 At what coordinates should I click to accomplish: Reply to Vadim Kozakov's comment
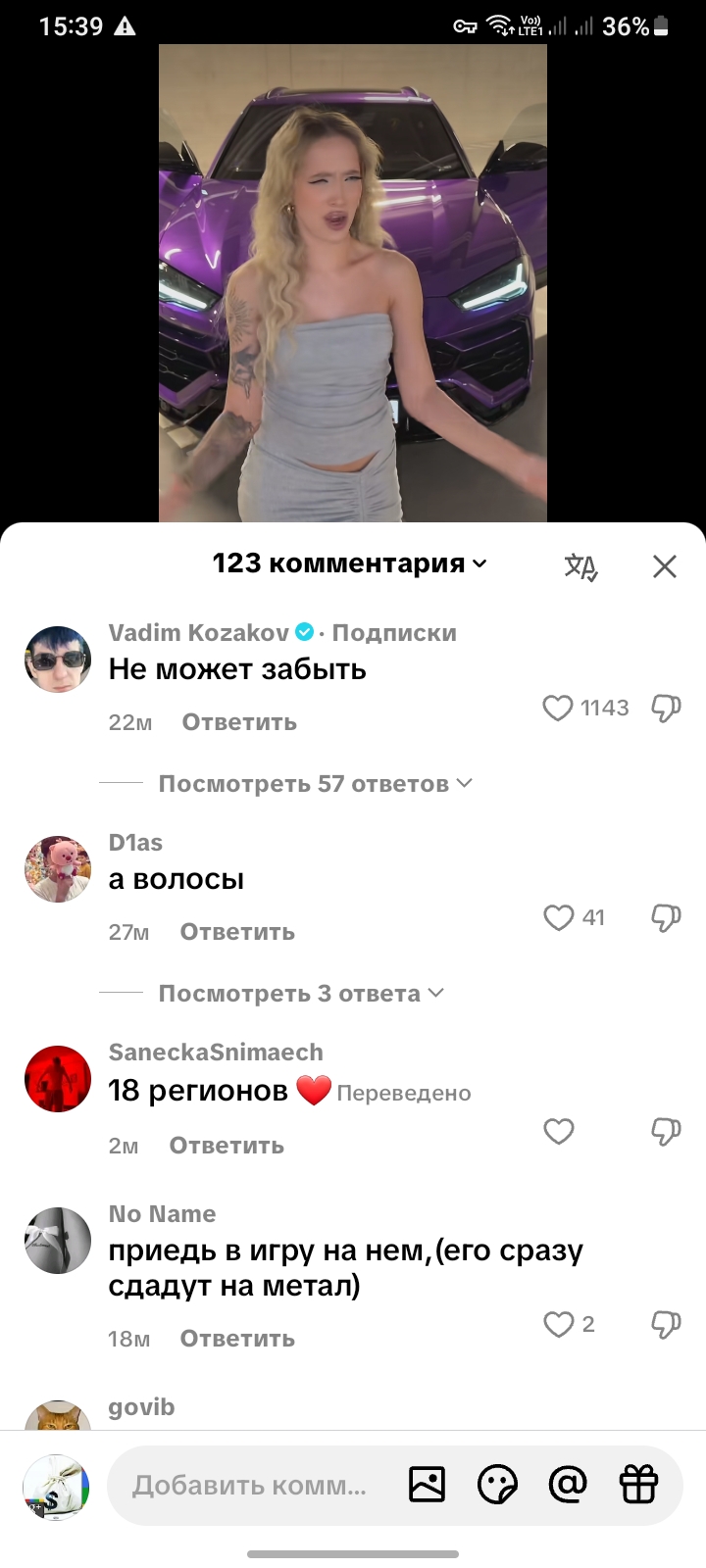coord(239,722)
